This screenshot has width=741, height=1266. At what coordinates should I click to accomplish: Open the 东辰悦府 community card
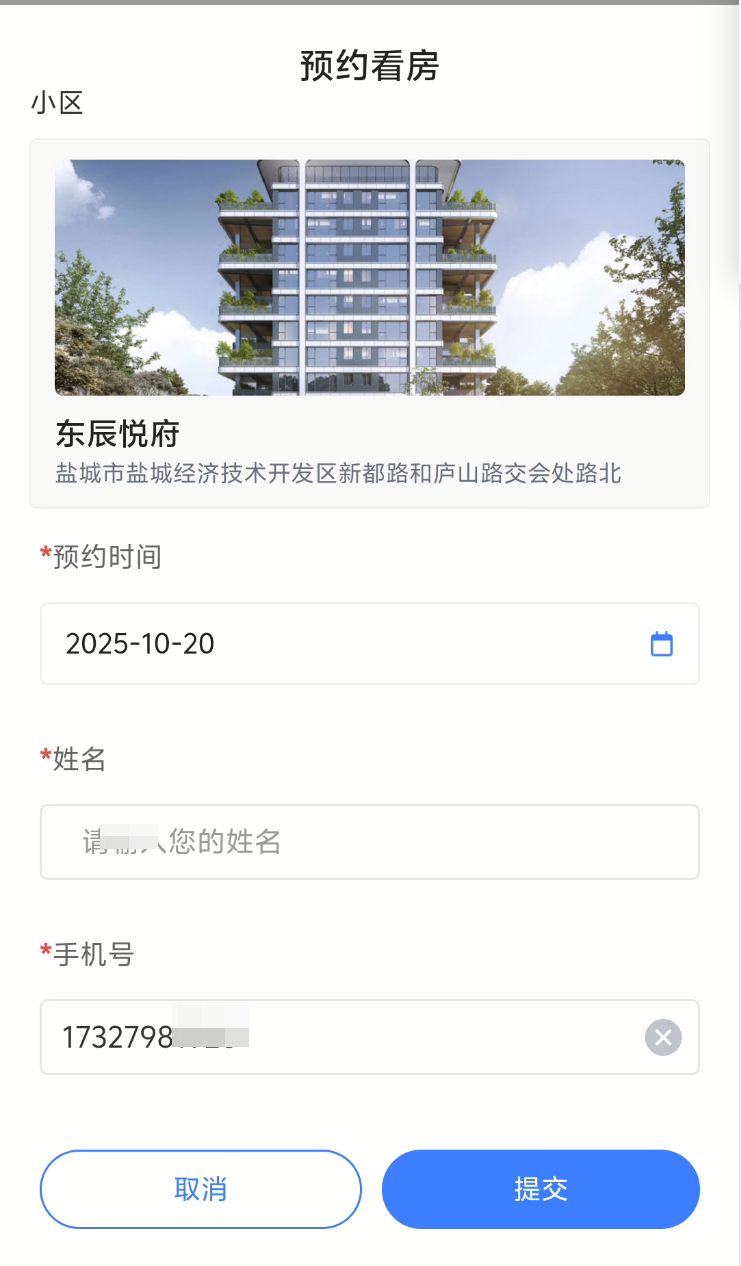(x=369, y=323)
